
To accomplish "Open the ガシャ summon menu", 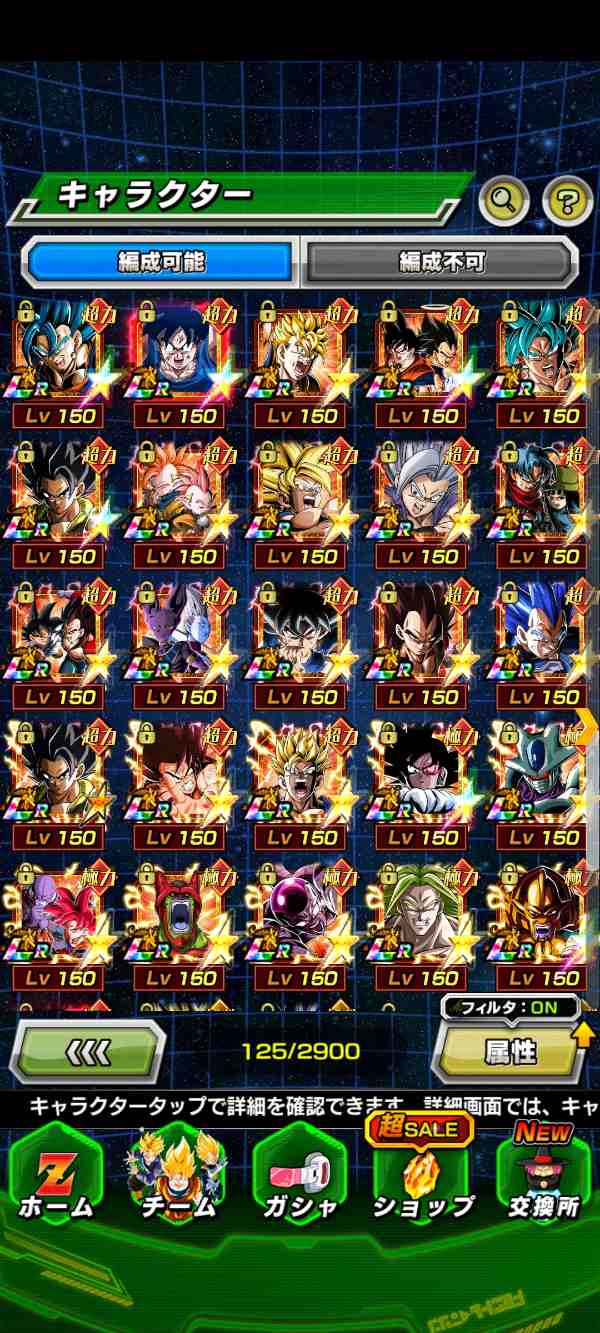I will [x=299, y=1178].
